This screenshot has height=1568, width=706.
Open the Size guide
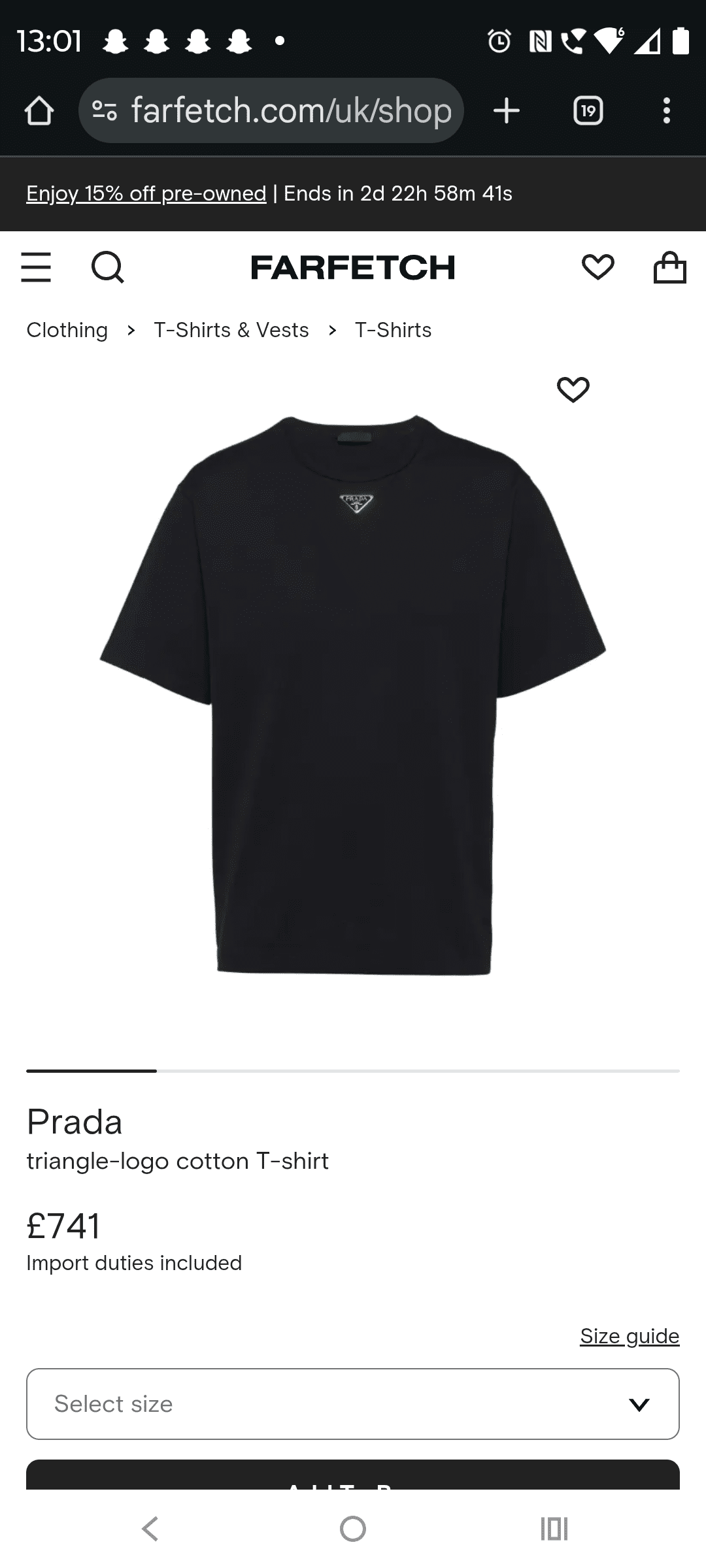(x=629, y=1336)
